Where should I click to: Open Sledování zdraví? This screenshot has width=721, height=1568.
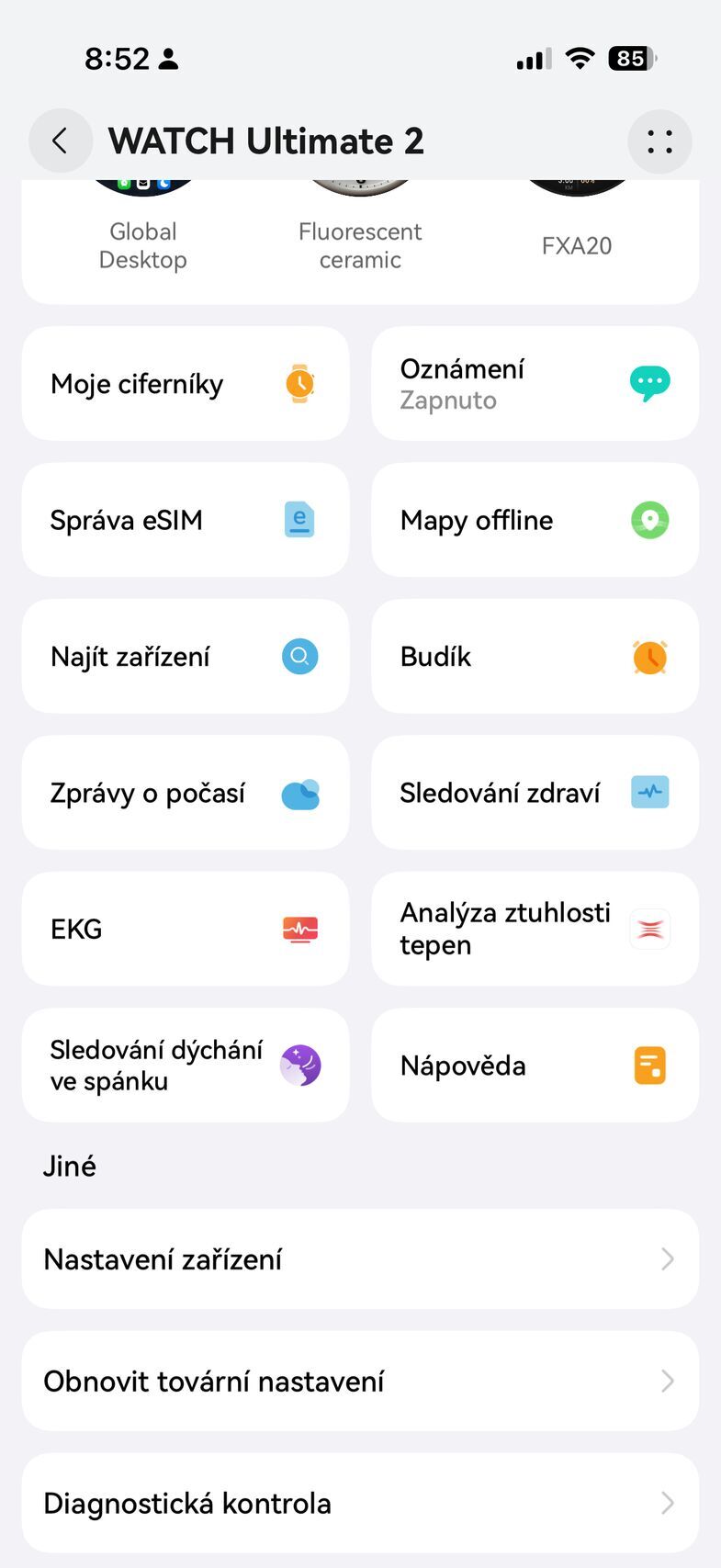click(x=535, y=793)
